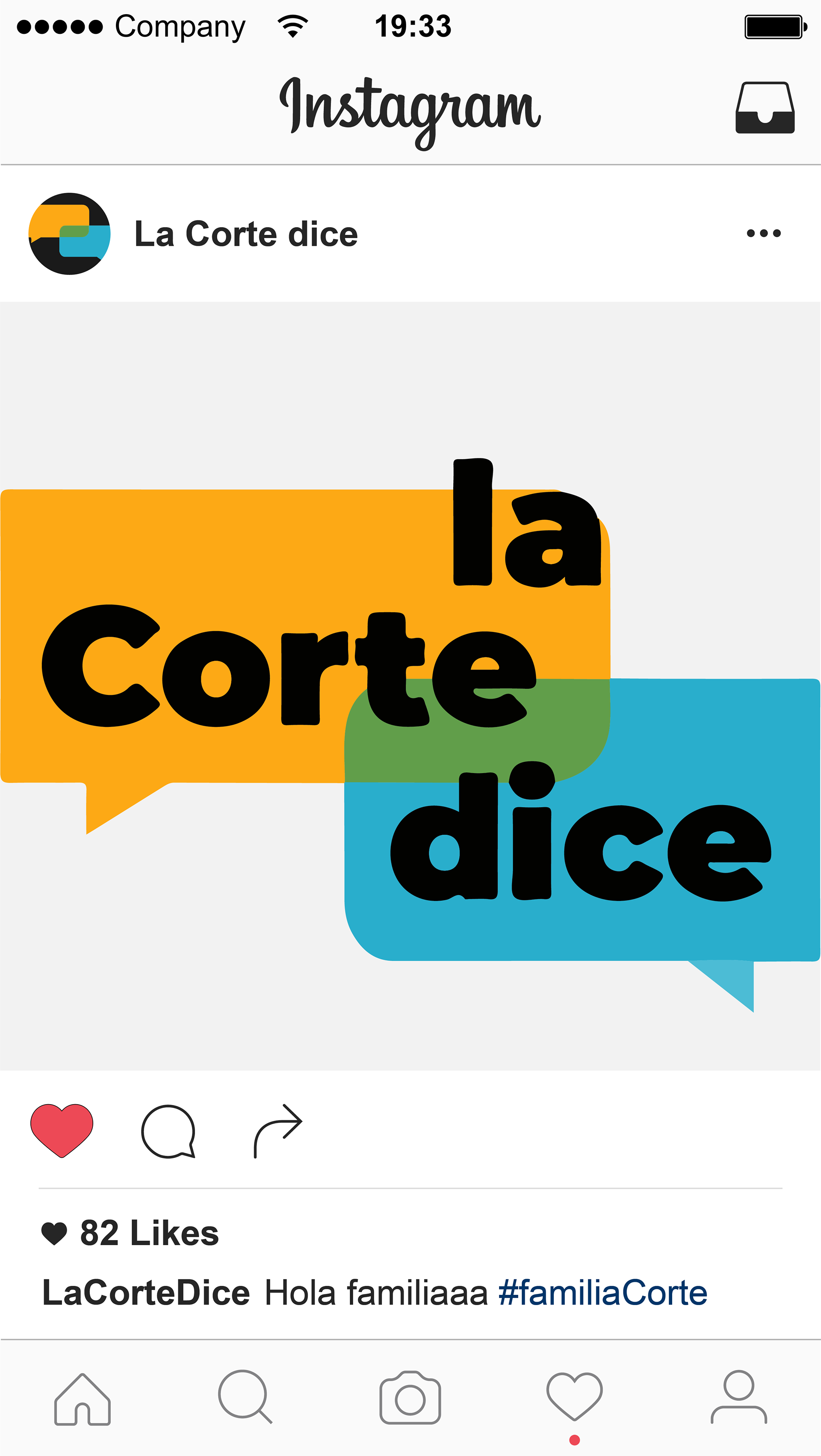This screenshot has height=1456, width=821.
Task: Open the camera tab
Action: point(410,1398)
